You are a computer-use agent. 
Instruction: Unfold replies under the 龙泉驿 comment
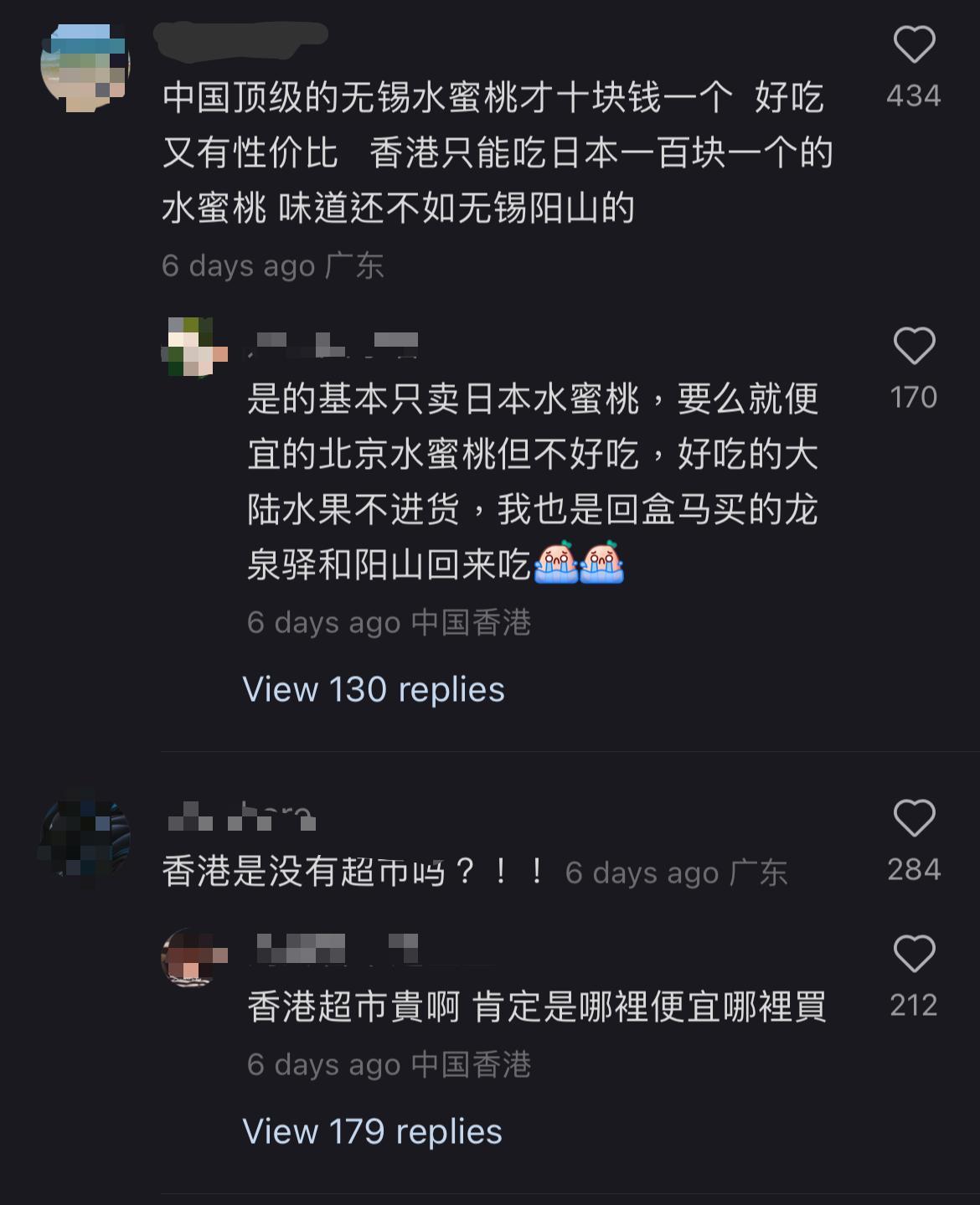pos(374,690)
